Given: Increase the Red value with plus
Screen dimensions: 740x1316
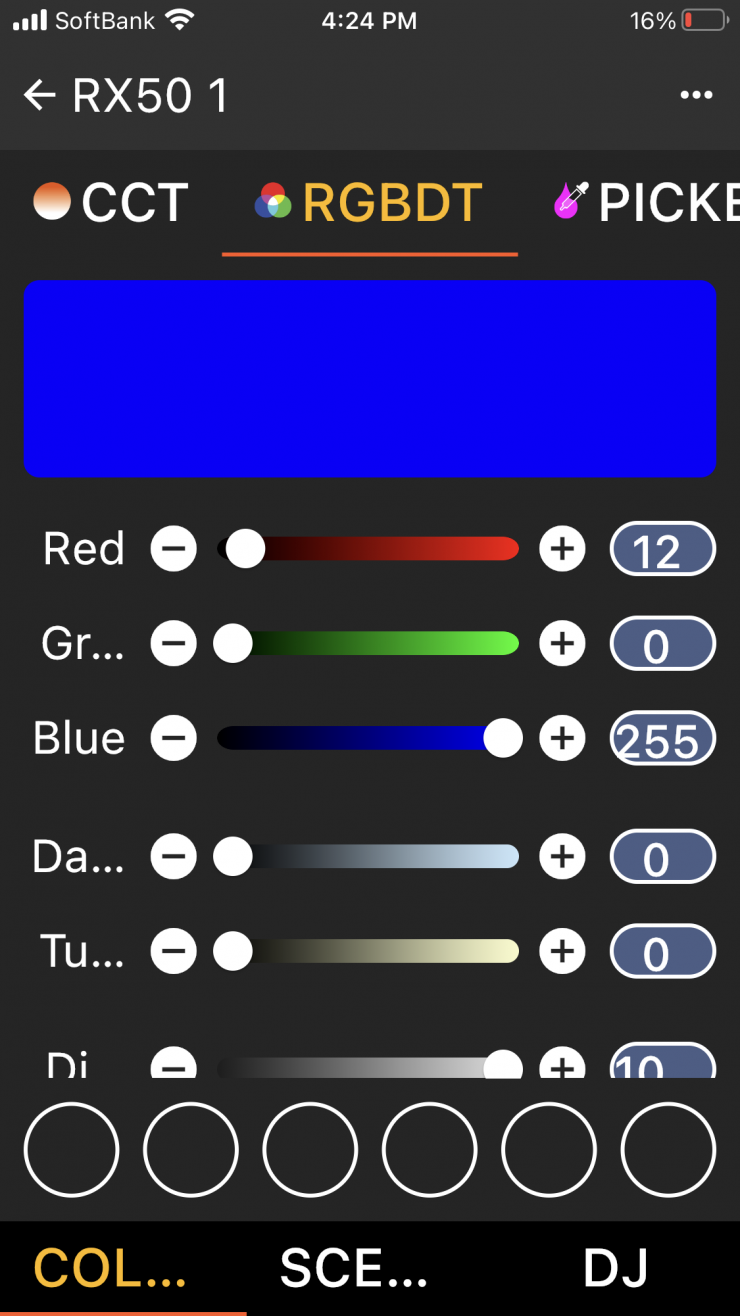Looking at the screenshot, I should point(562,549).
